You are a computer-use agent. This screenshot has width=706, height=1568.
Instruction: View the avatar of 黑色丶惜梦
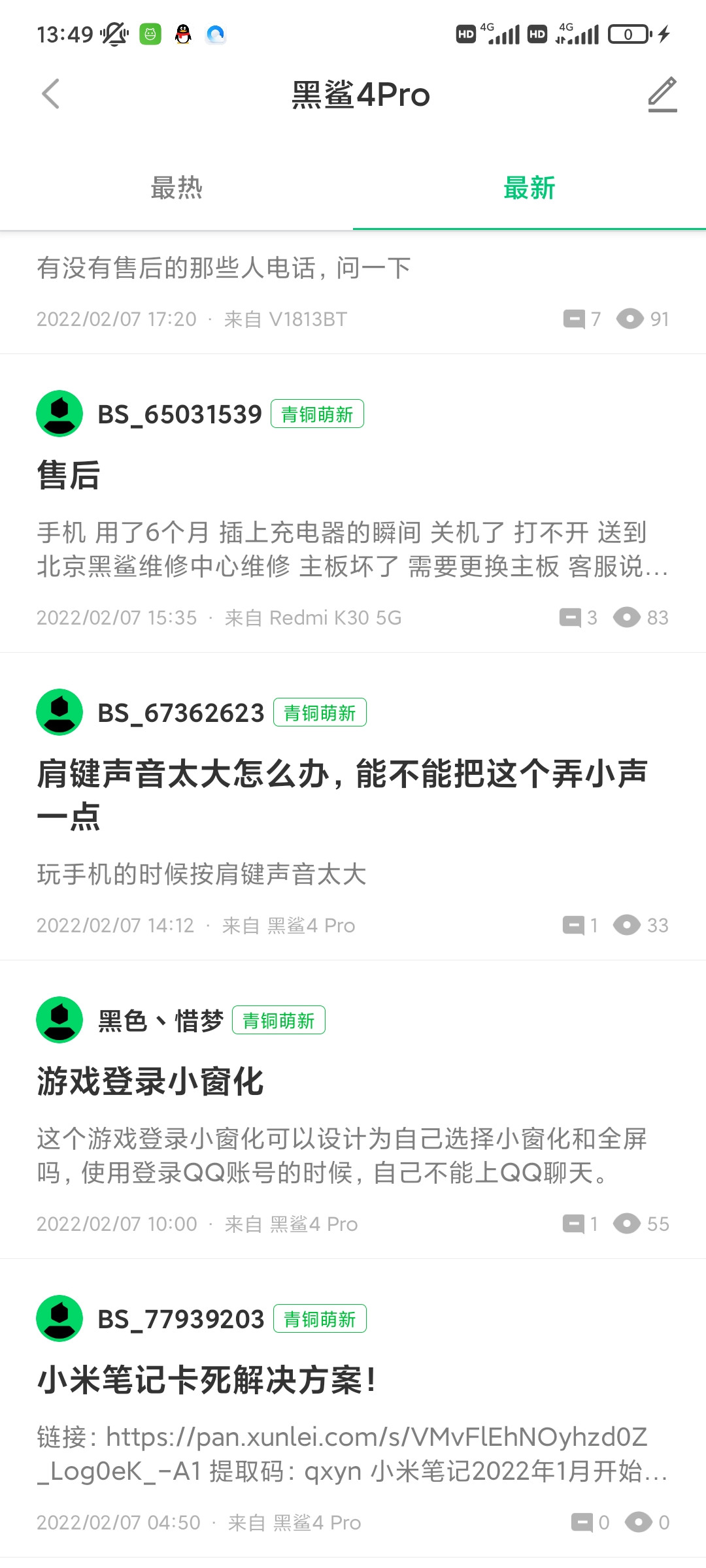click(x=59, y=1020)
